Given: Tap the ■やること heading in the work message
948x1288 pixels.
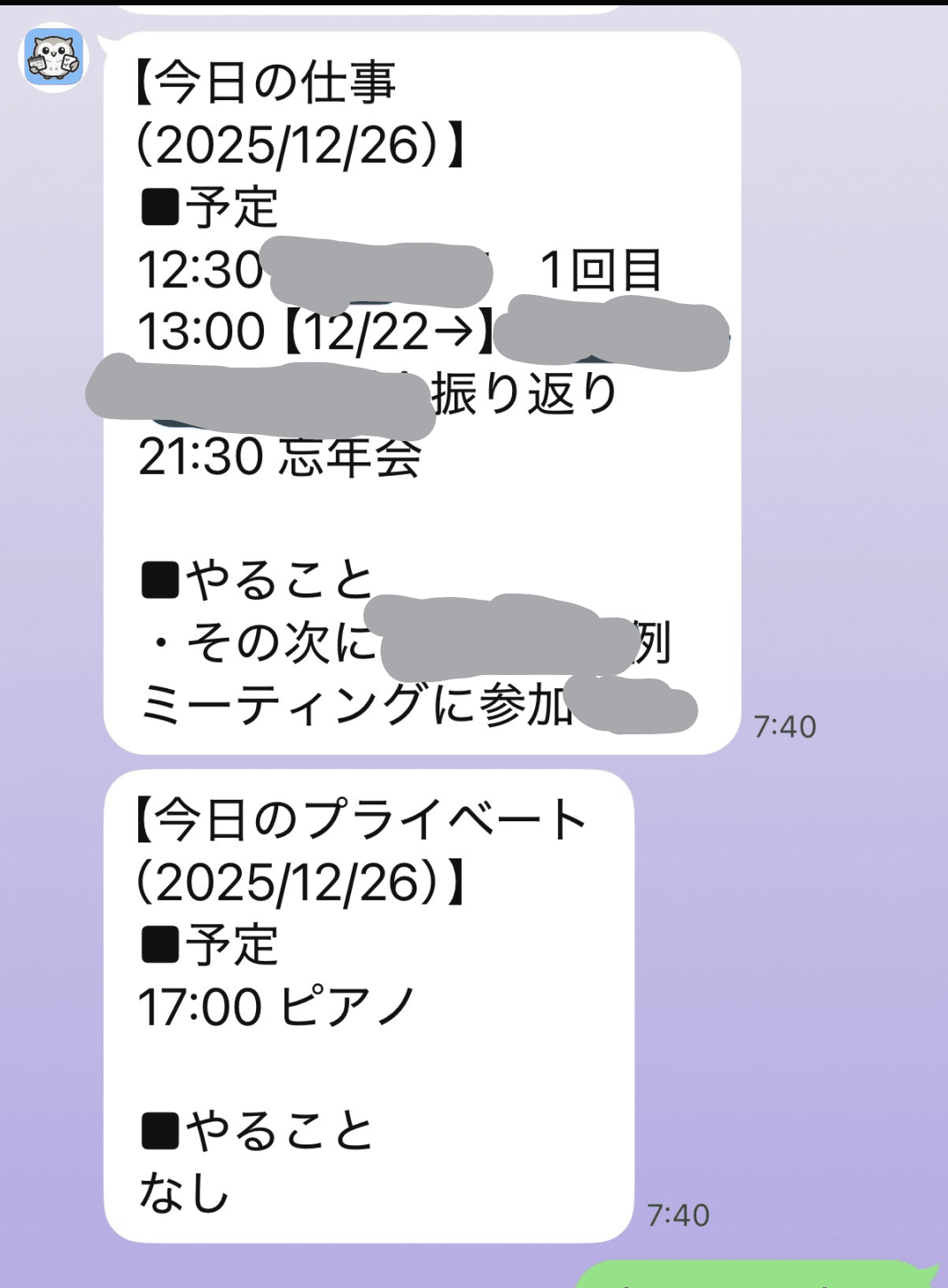Looking at the screenshot, I should (257, 576).
